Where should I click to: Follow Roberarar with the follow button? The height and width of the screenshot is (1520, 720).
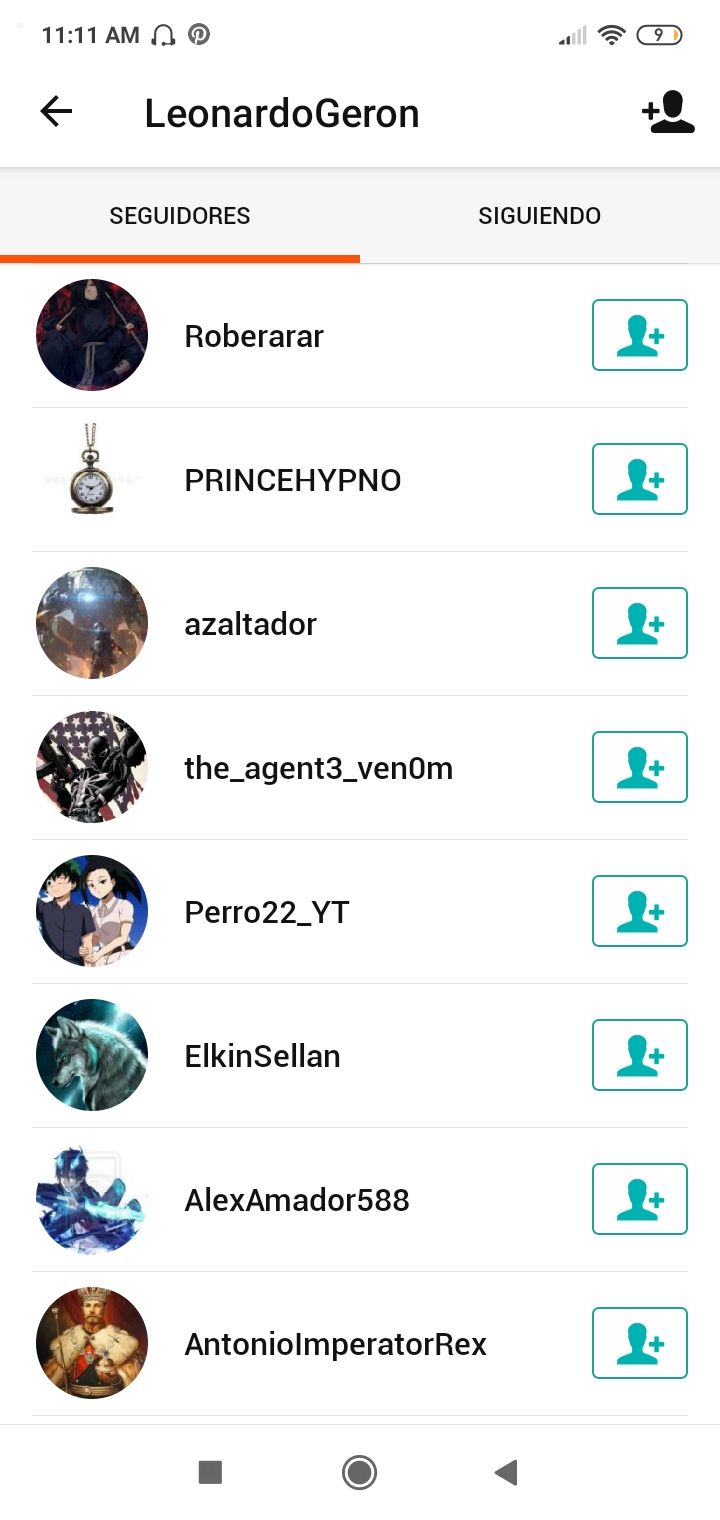[x=640, y=335]
